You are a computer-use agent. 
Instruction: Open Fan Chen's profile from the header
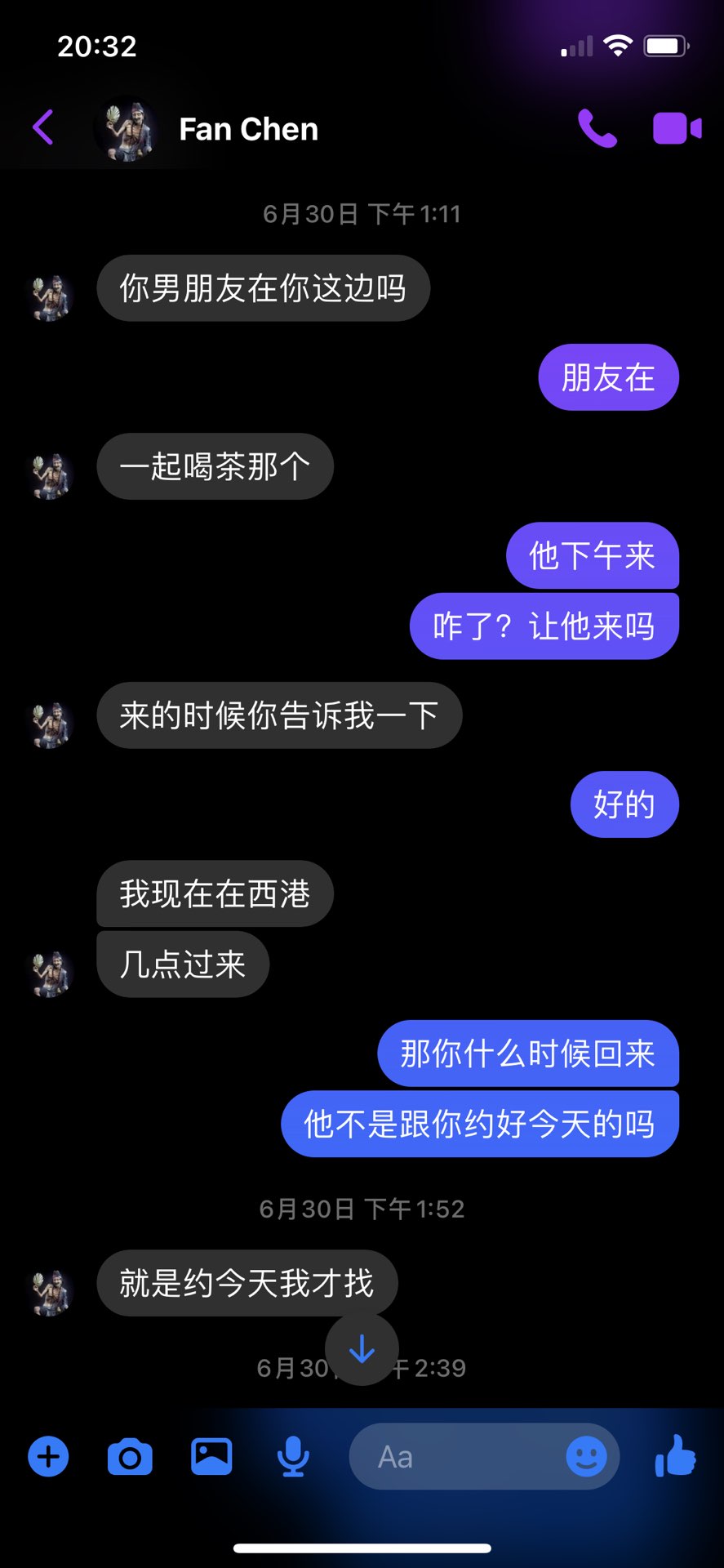[x=247, y=129]
